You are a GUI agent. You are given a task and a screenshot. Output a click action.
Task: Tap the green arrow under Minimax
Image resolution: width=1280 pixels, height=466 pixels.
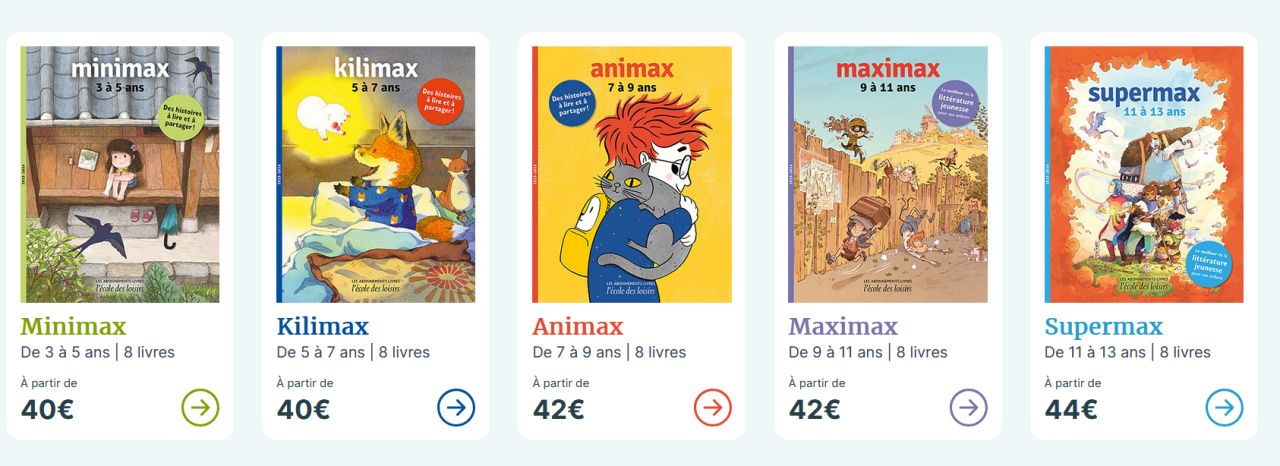[200, 407]
